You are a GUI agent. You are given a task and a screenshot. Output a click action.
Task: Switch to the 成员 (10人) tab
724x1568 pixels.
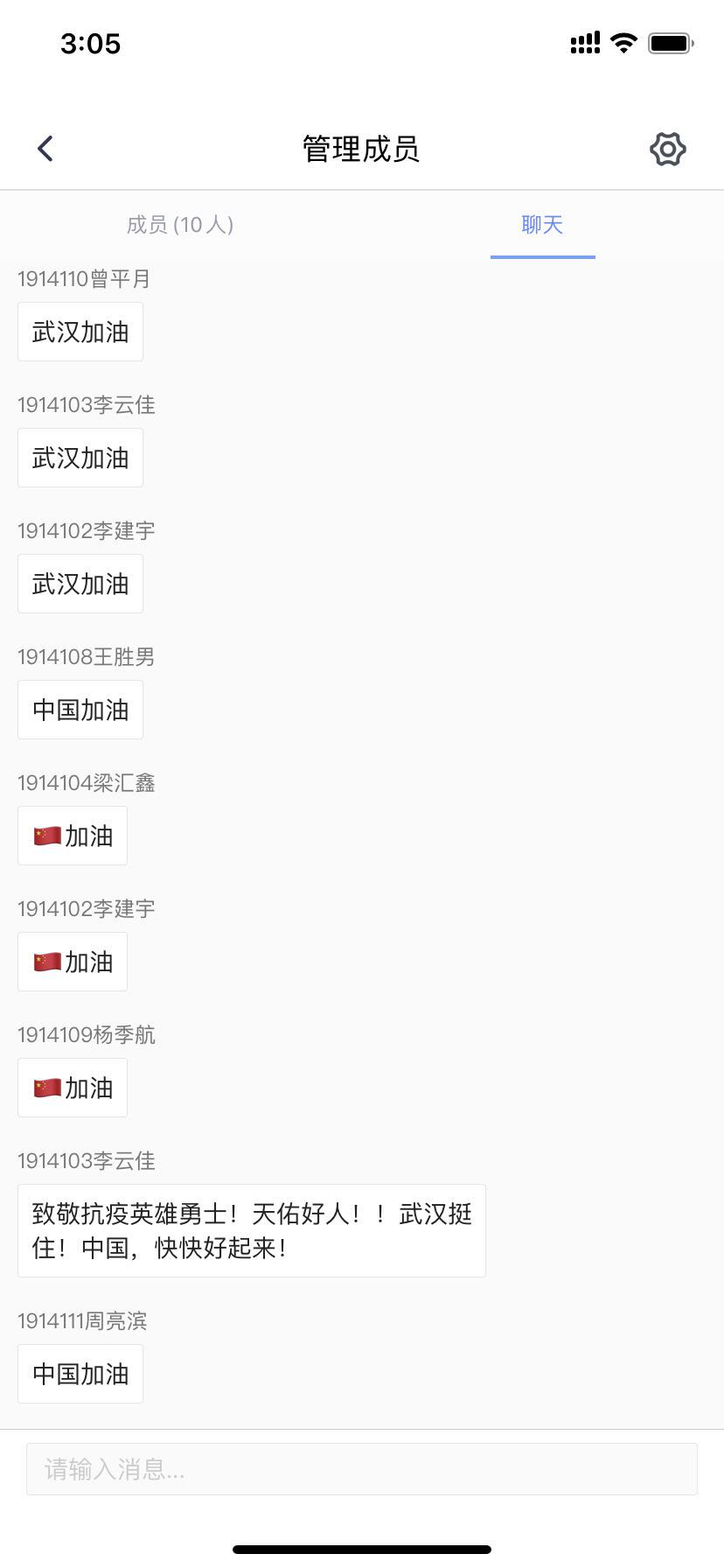[180, 225]
